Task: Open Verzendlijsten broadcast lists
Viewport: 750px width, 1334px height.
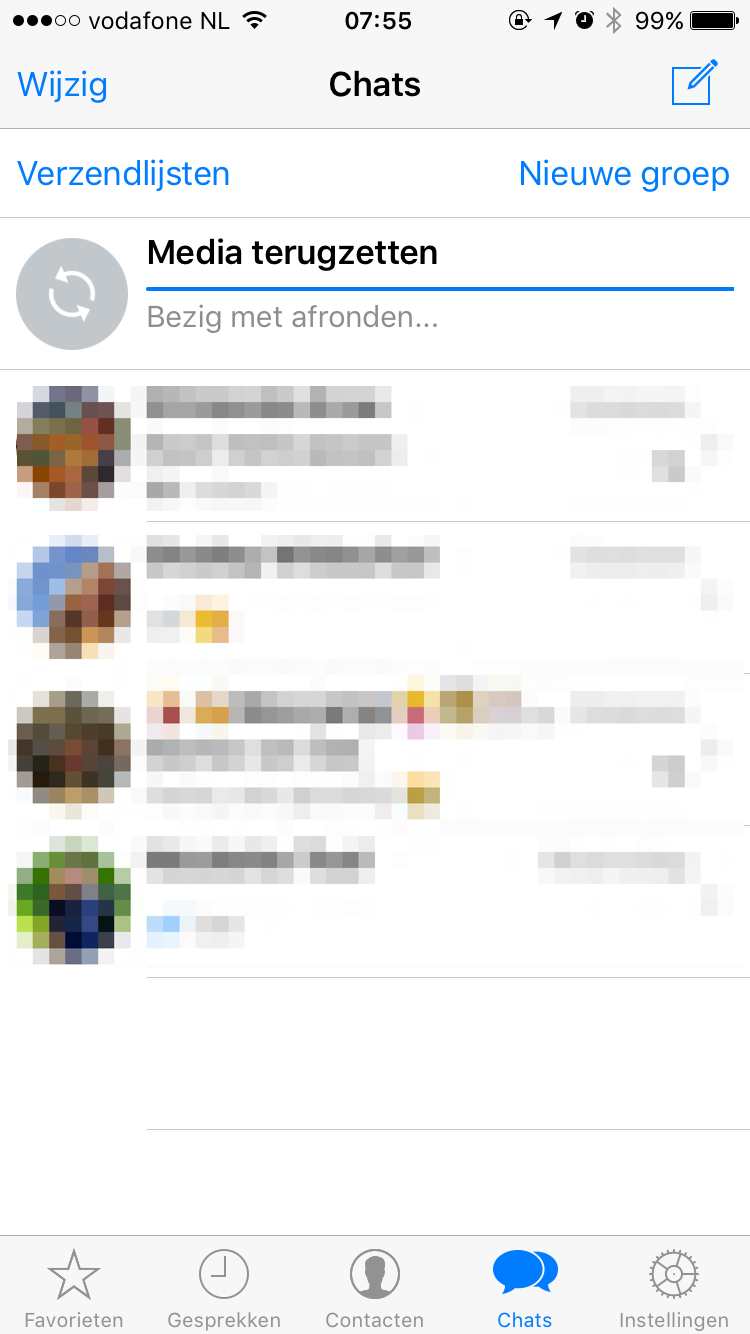Action: (x=124, y=174)
